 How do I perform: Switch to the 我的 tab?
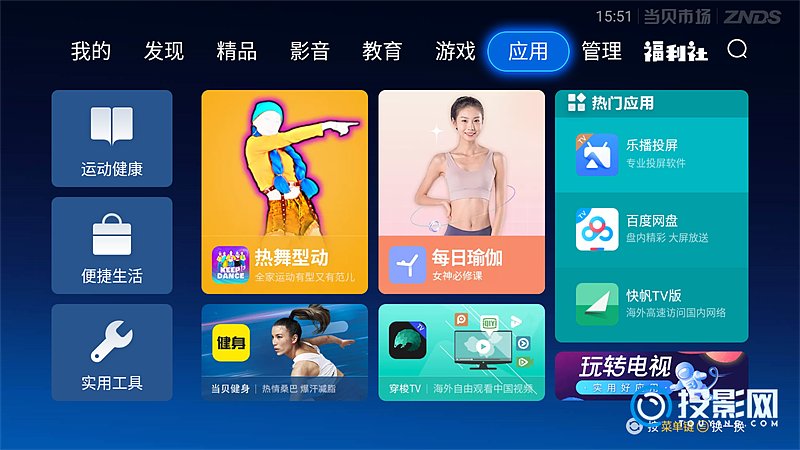(x=91, y=51)
